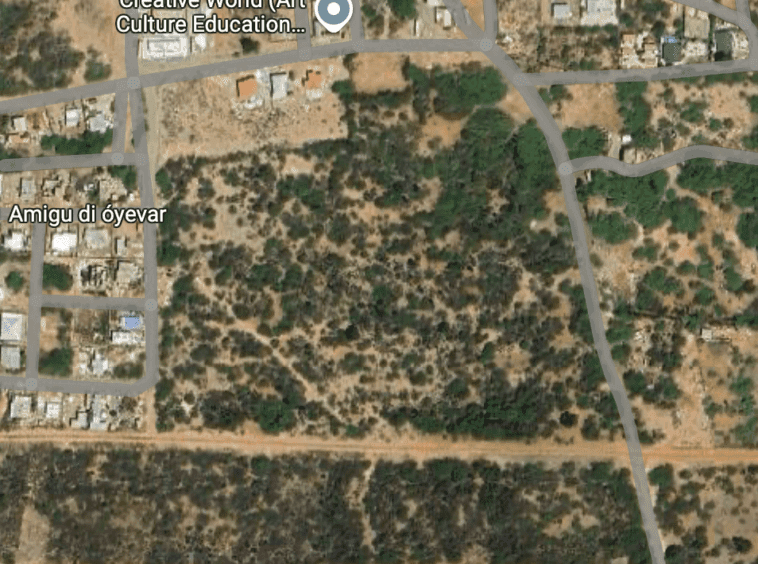Open the Creative World place marker pin
The width and height of the screenshot is (758, 564).
(332, 11)
